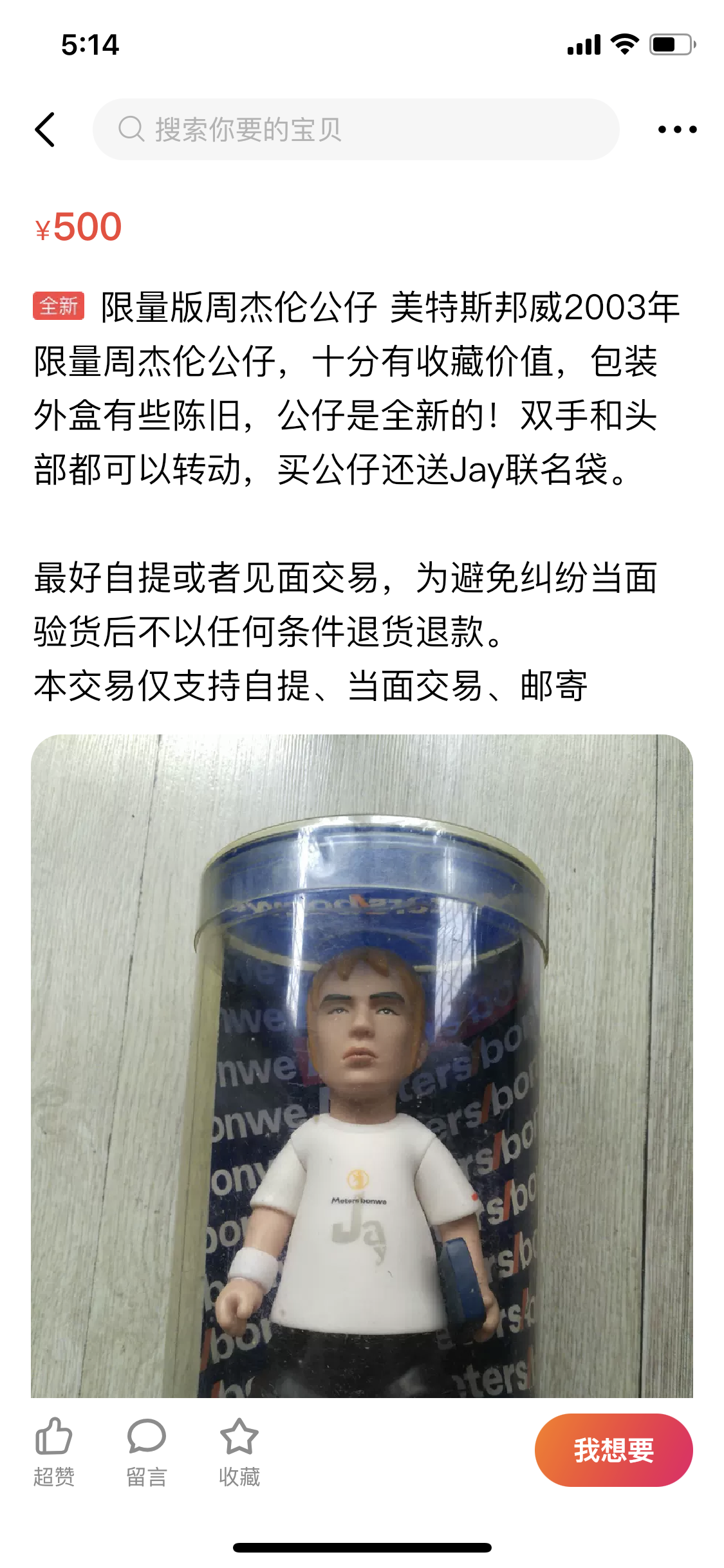Open the three-dot overflow menu
The width and height of the screenshot is (724, 1568).
(x=677, y=129)
